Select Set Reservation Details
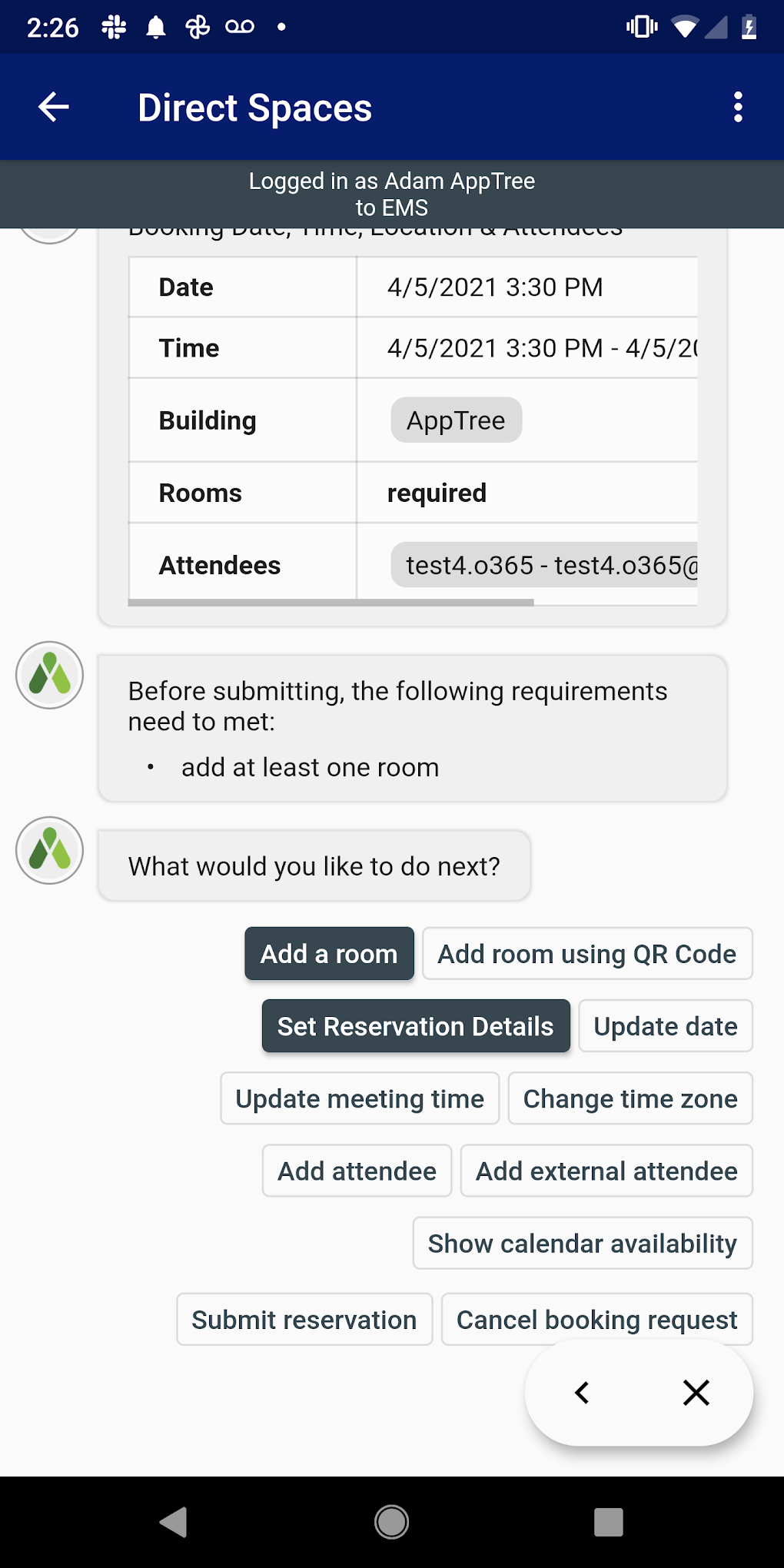Screen dimensions: 784x1568 point(416,1025)
